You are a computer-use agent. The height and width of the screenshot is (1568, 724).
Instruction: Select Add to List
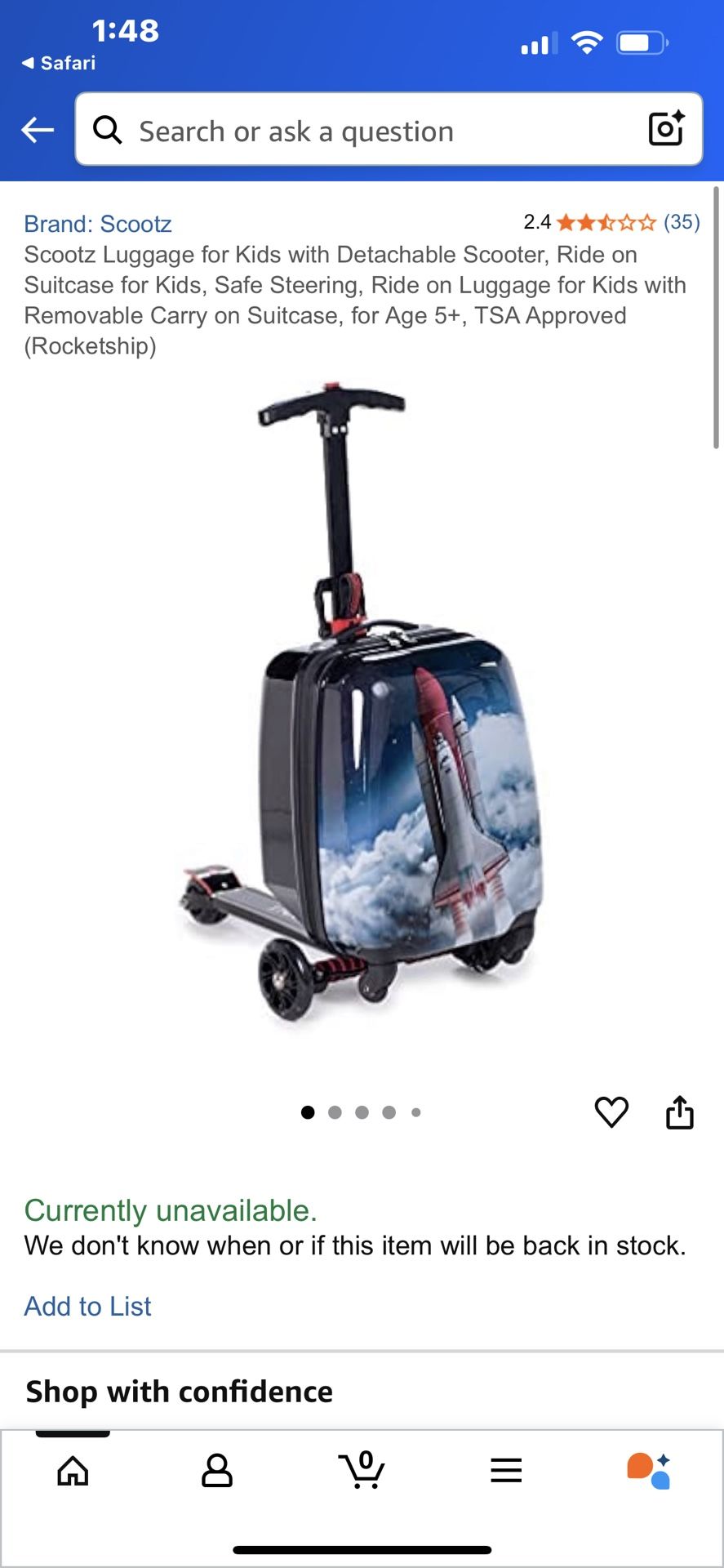[87, 1306]
